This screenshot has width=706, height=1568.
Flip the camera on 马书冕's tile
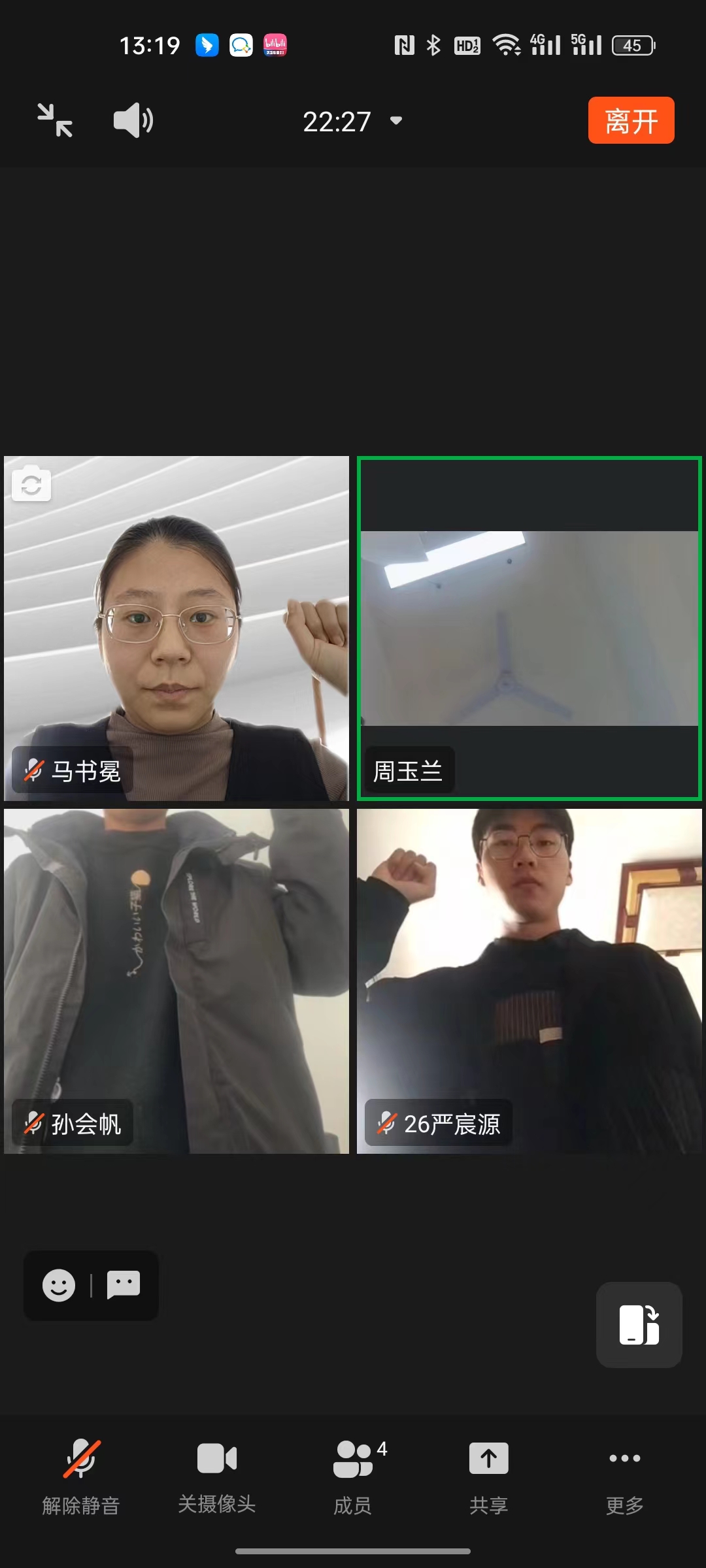coord(31,484)
